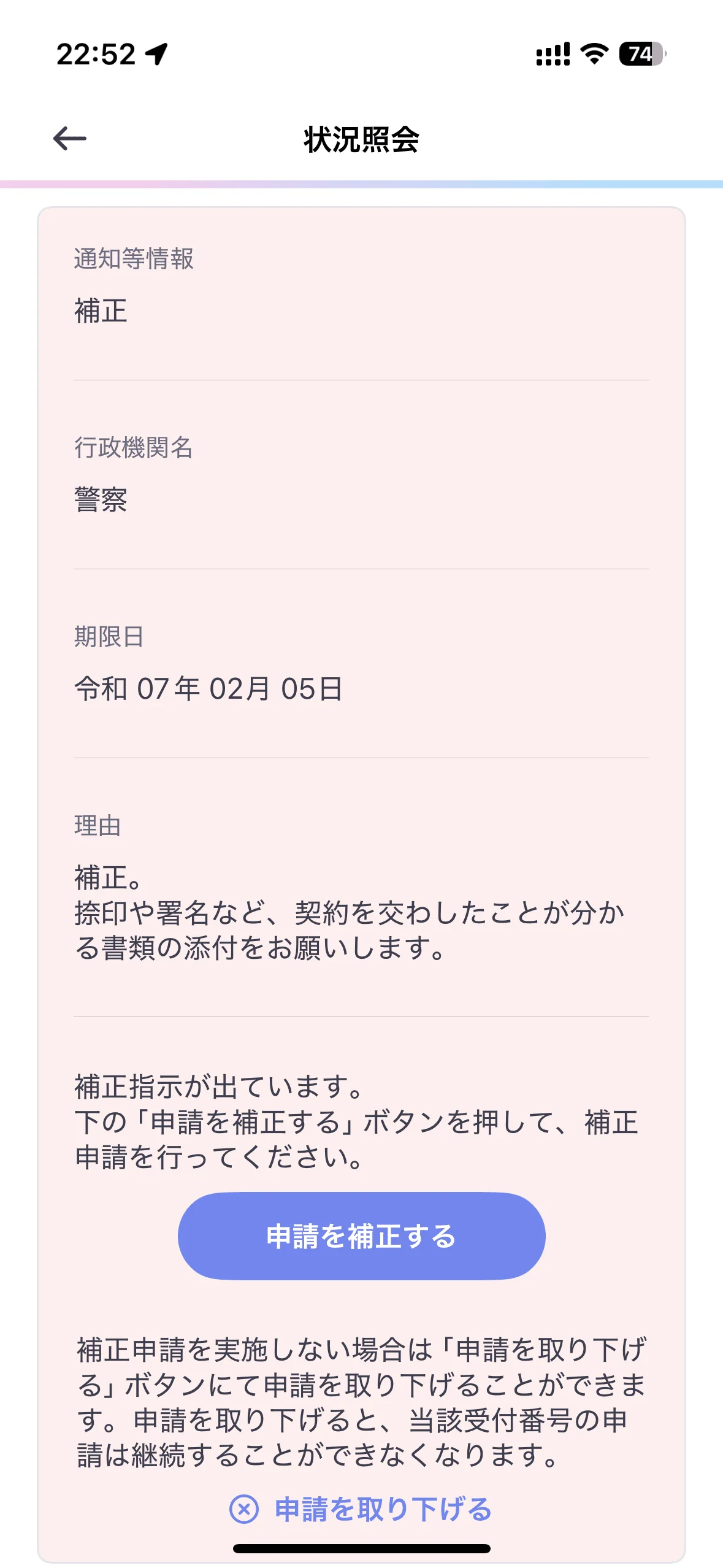Go back using the top-left arrow
This screenshot has width=723, height=1568.
70,138
